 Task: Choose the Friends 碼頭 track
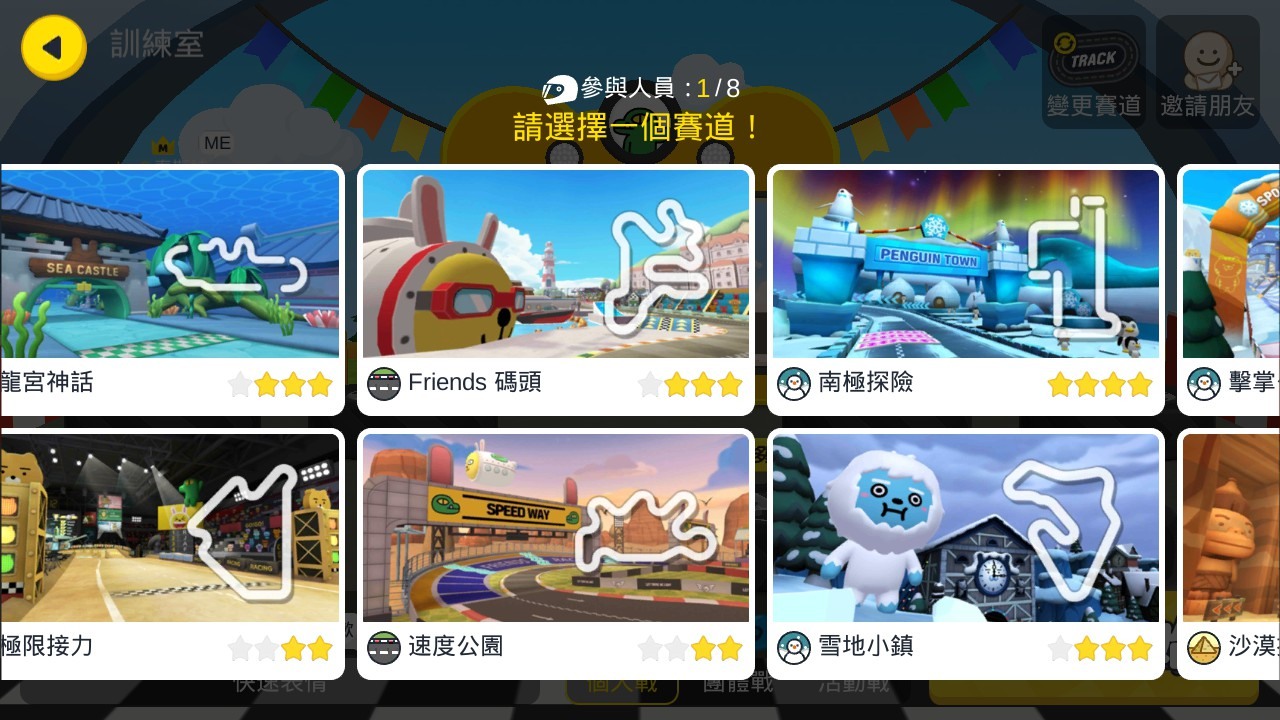tap(555, 290)
